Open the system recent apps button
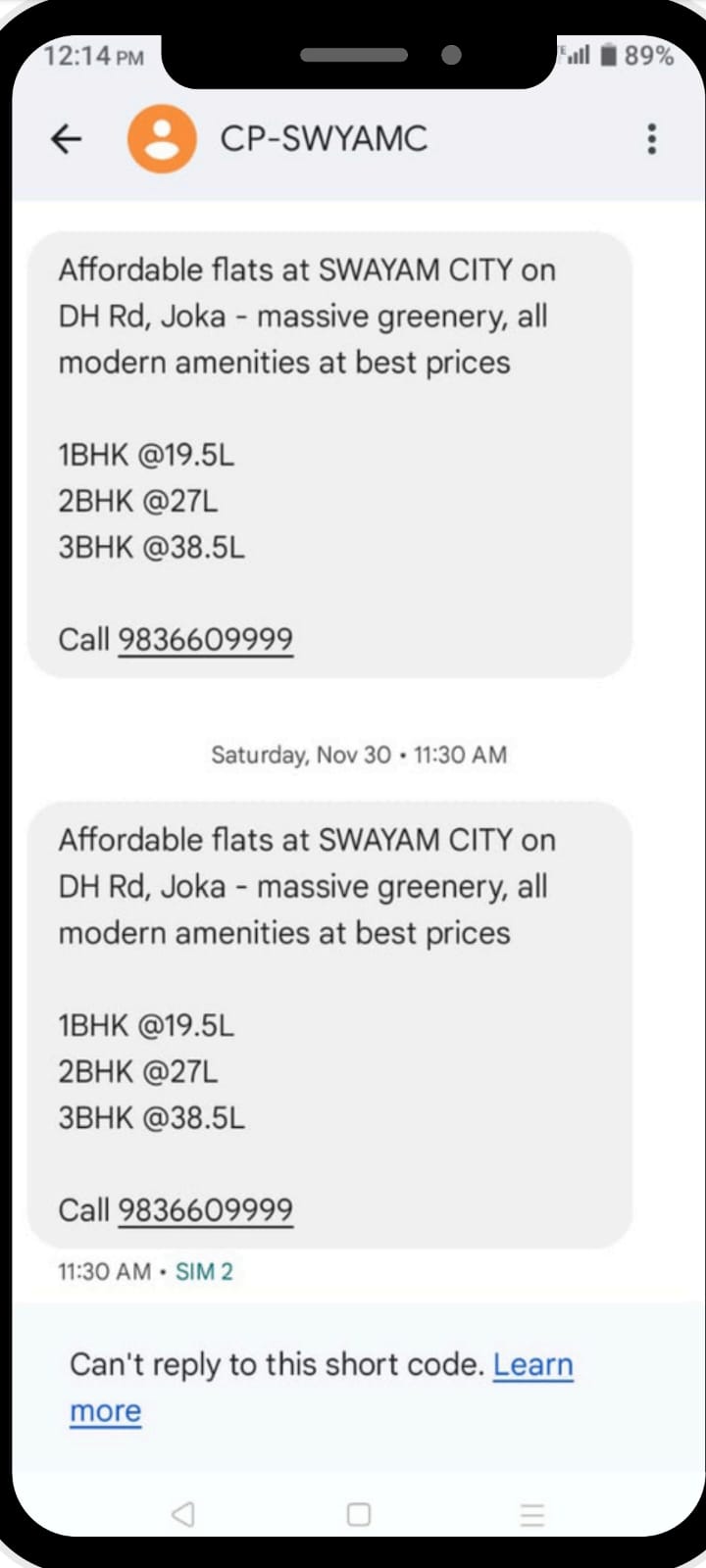This screenshot has width=706, height=1568. click(531, 1514)
